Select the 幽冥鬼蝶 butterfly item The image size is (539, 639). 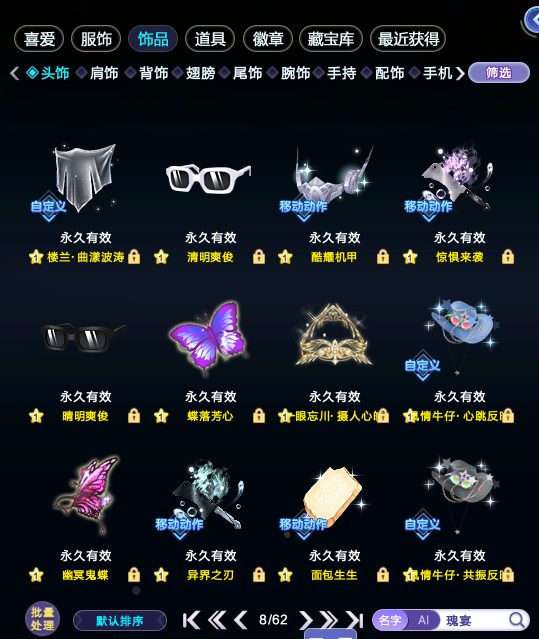86,495
